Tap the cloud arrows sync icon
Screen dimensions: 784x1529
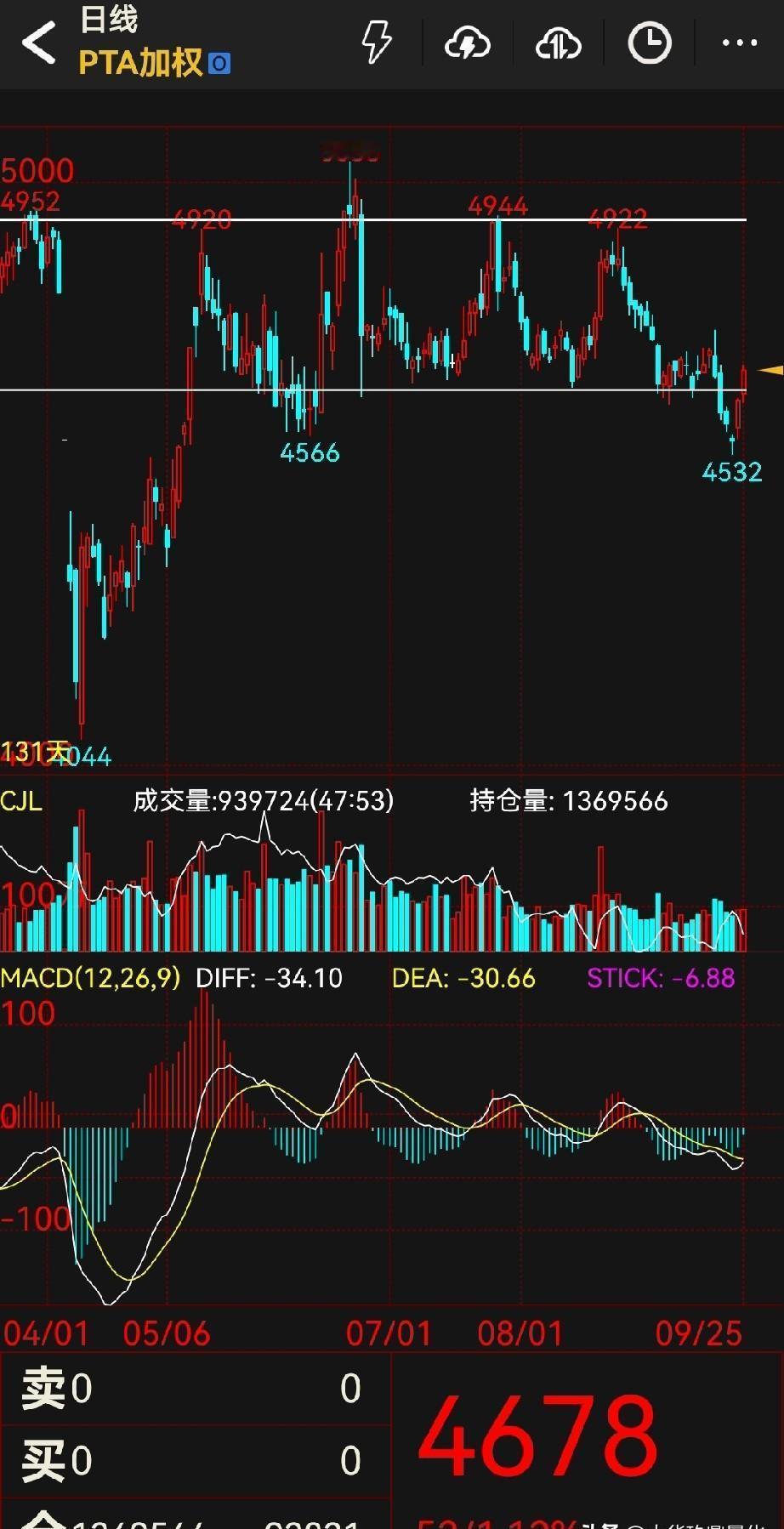tap(558, 43)
